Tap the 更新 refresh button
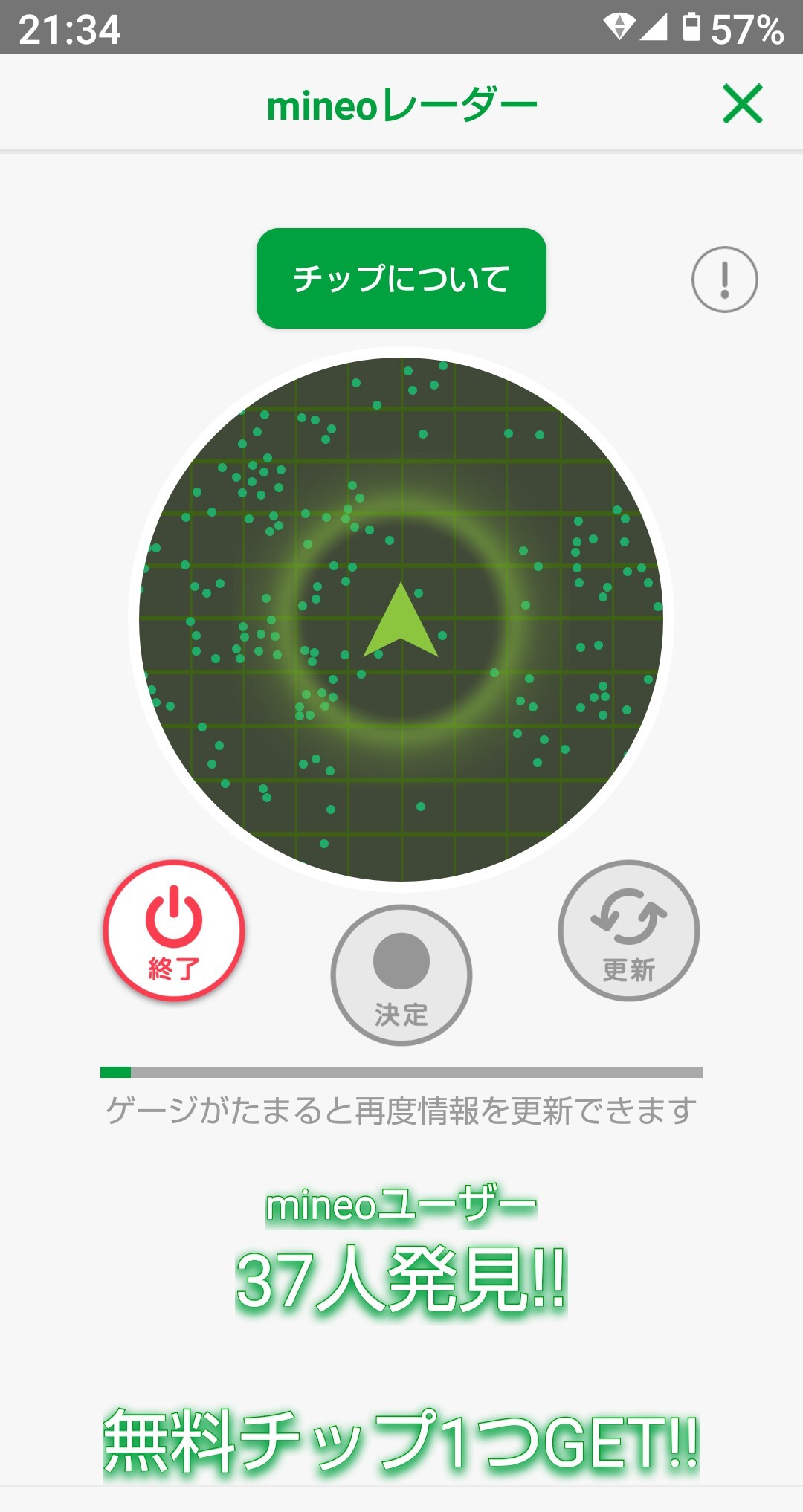This screenshot has width=803, height=1512. [629, 931]
